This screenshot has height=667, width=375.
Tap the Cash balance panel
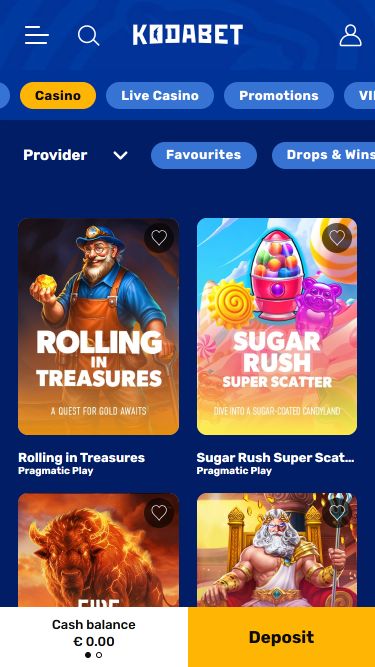(94, 637)
